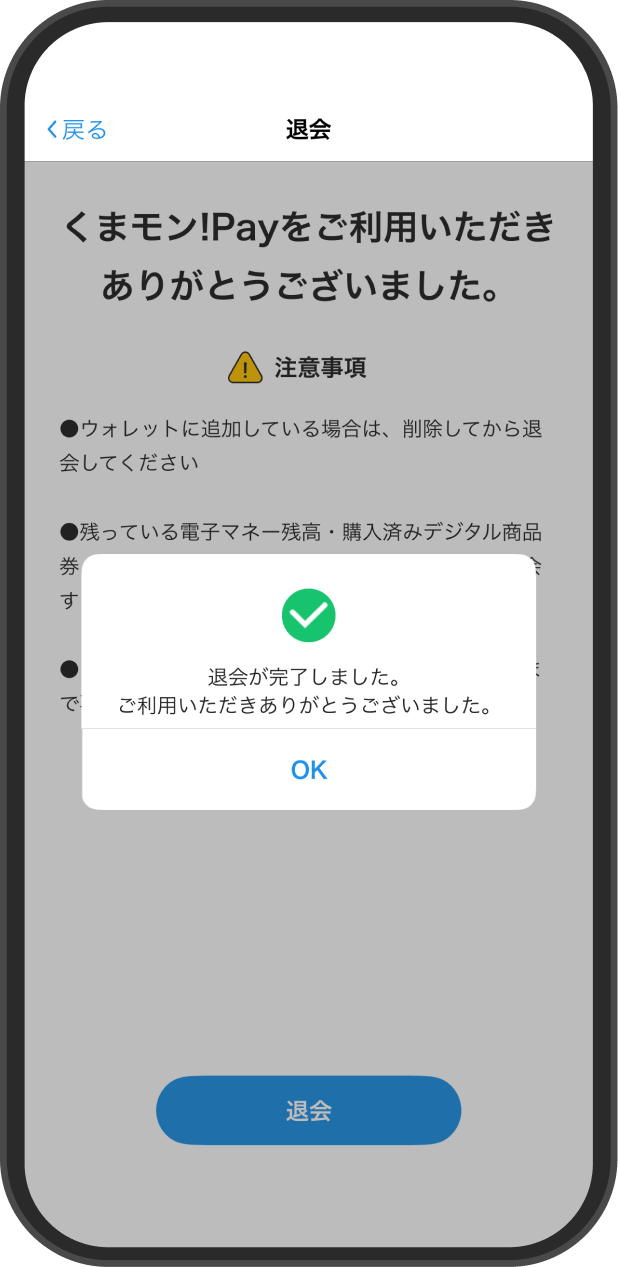
Task: Tap the blue 退会 button
Action: click(x=308, y=1110)
